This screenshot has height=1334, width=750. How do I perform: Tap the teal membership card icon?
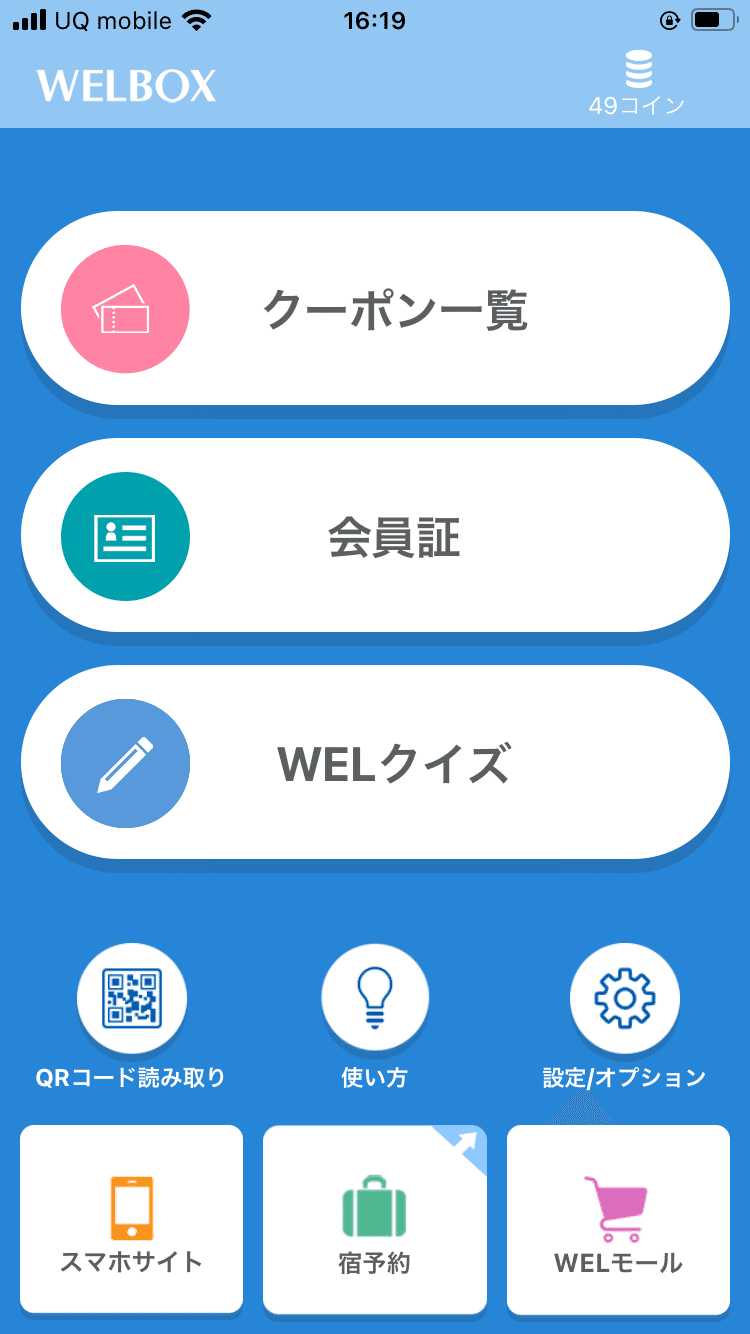pyautogui.click(x=125, y=536)
